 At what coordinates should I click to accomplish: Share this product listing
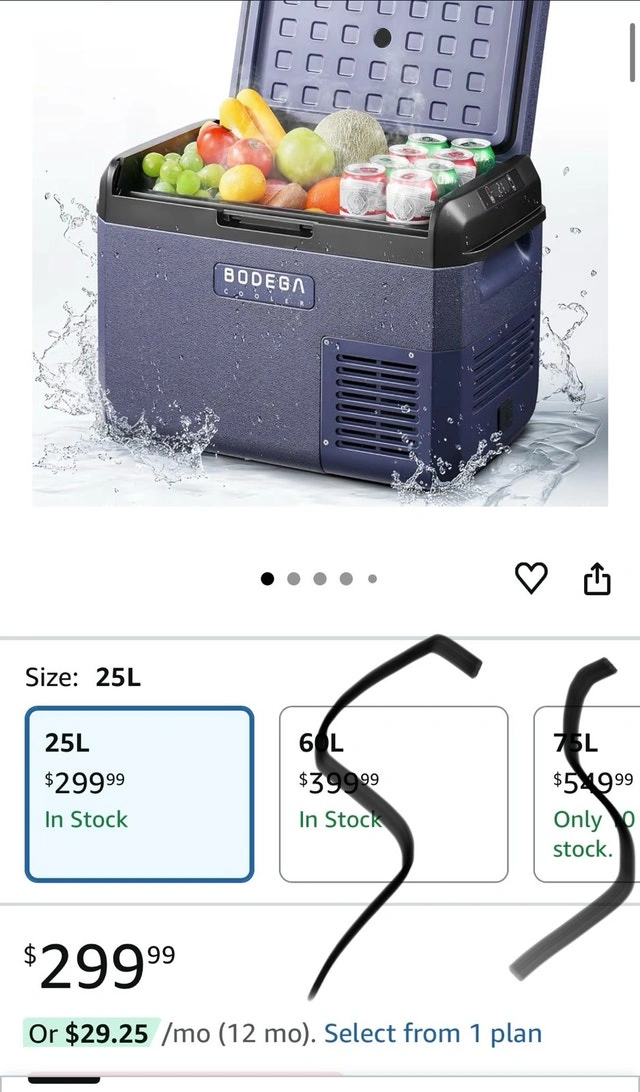tap(597, 578)
